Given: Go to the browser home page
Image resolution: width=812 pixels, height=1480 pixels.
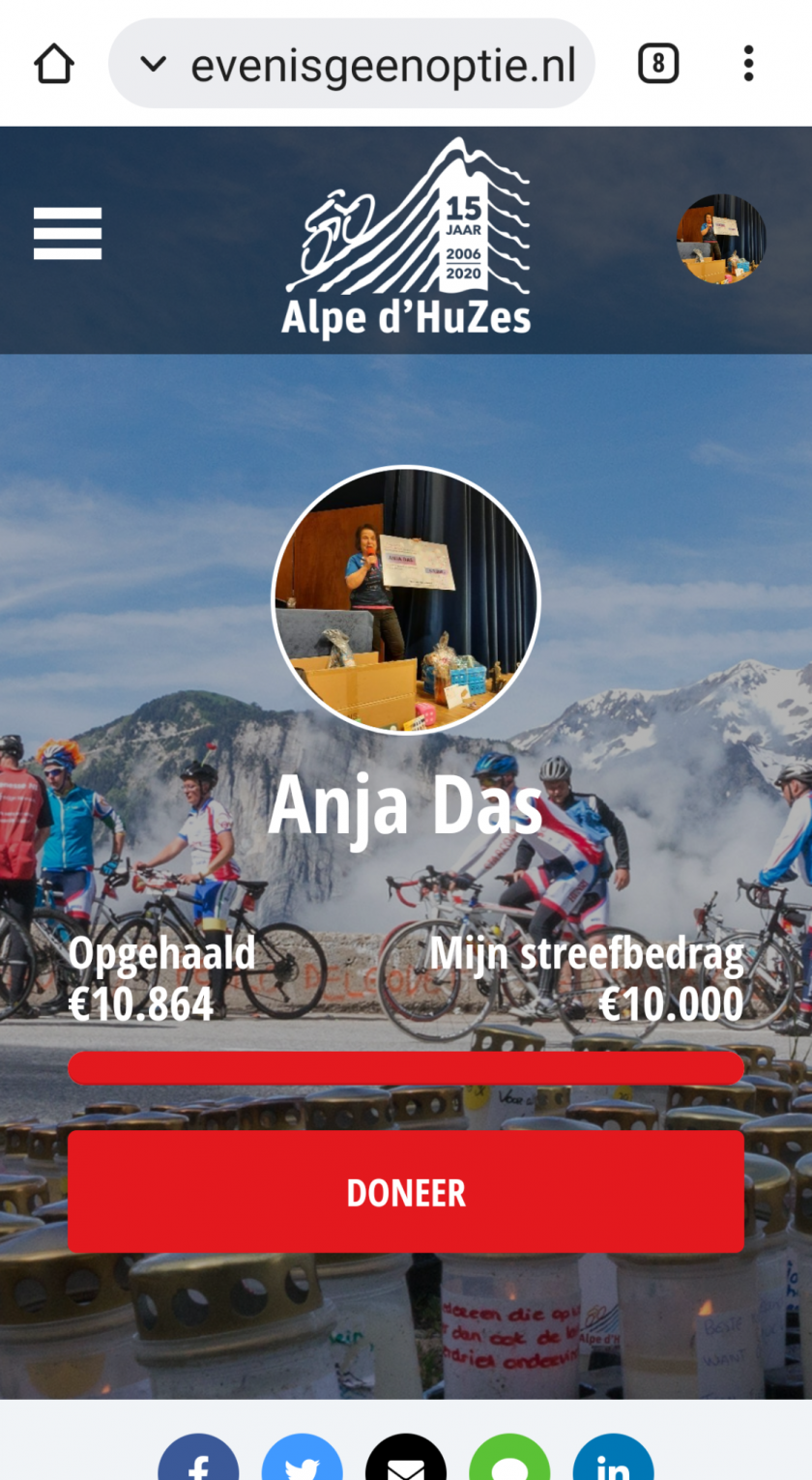Looking at the screenshot, I should pos(54,65).
